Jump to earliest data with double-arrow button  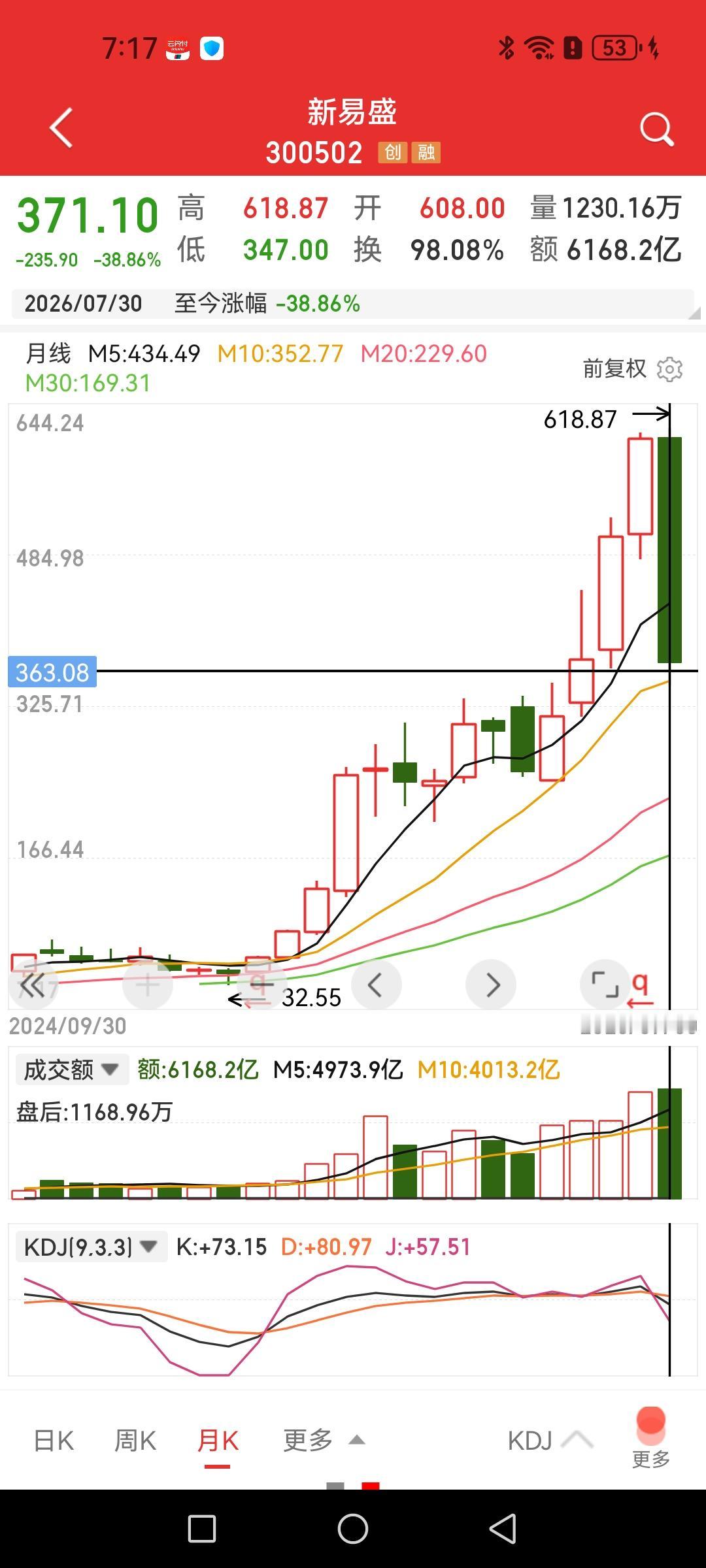pyautogui.click(x=33, y=985)
